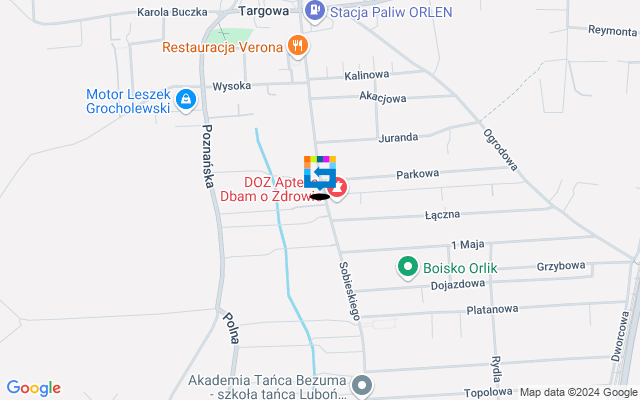The image size is (640, 400).
Task: Select the Motor Leszek Grocholewski shop pin
Action: point(185,100)
